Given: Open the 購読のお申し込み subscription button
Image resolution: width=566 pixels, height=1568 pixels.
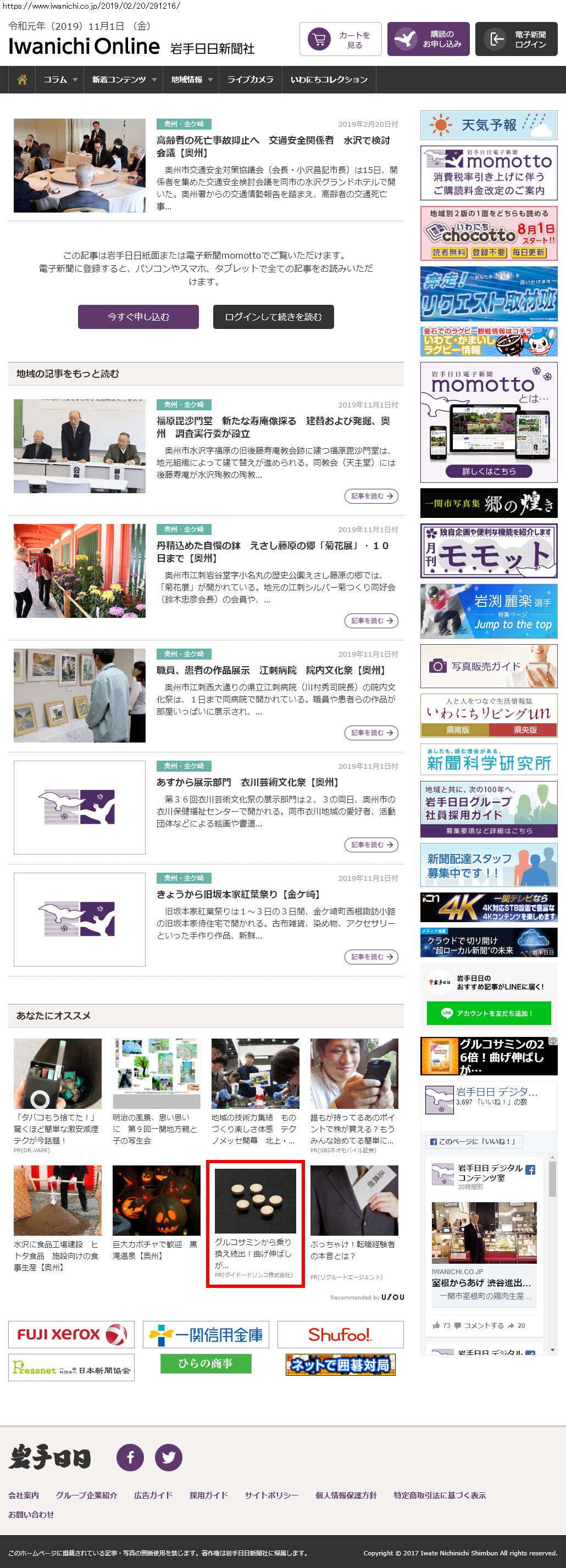Looking at the screenshot, I should (428, 40).
